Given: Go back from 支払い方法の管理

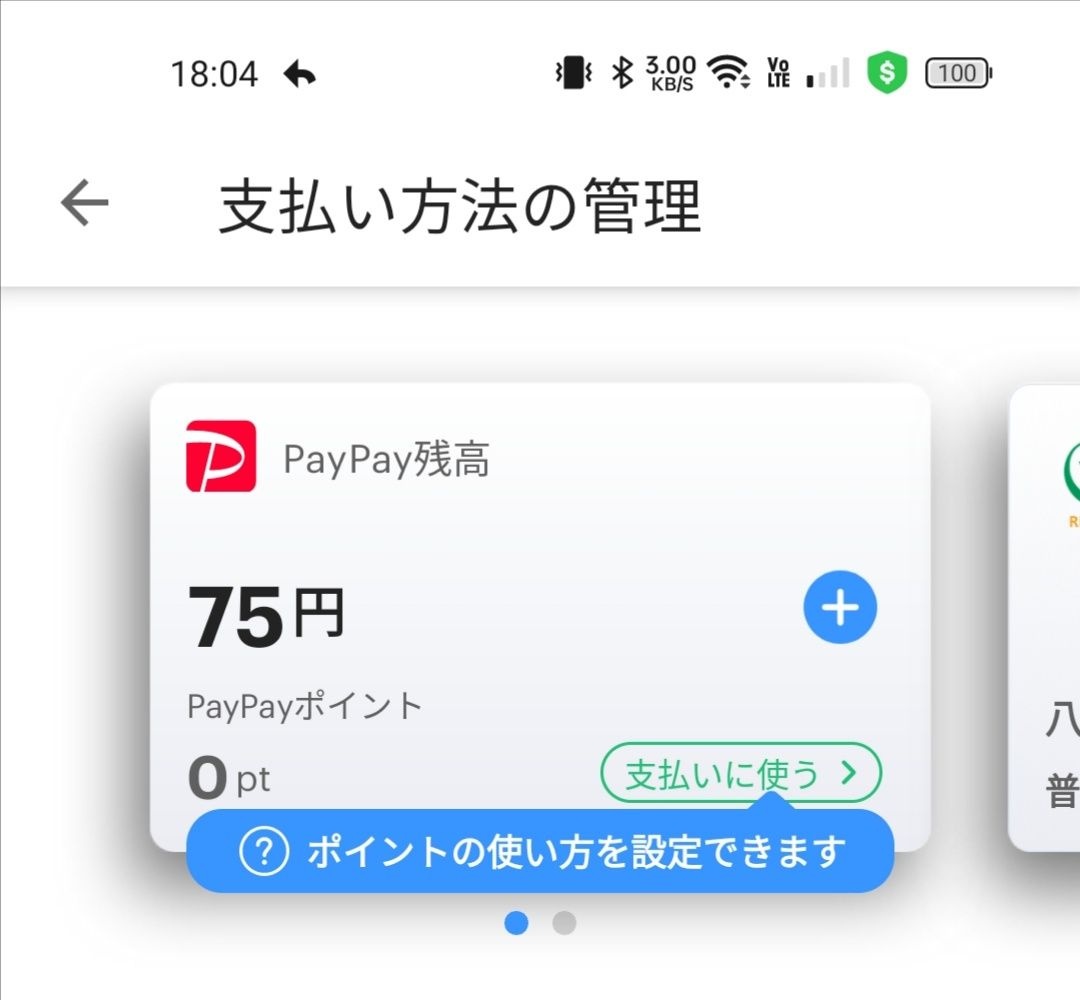Looking at the screenshot, I should point(84,204).
